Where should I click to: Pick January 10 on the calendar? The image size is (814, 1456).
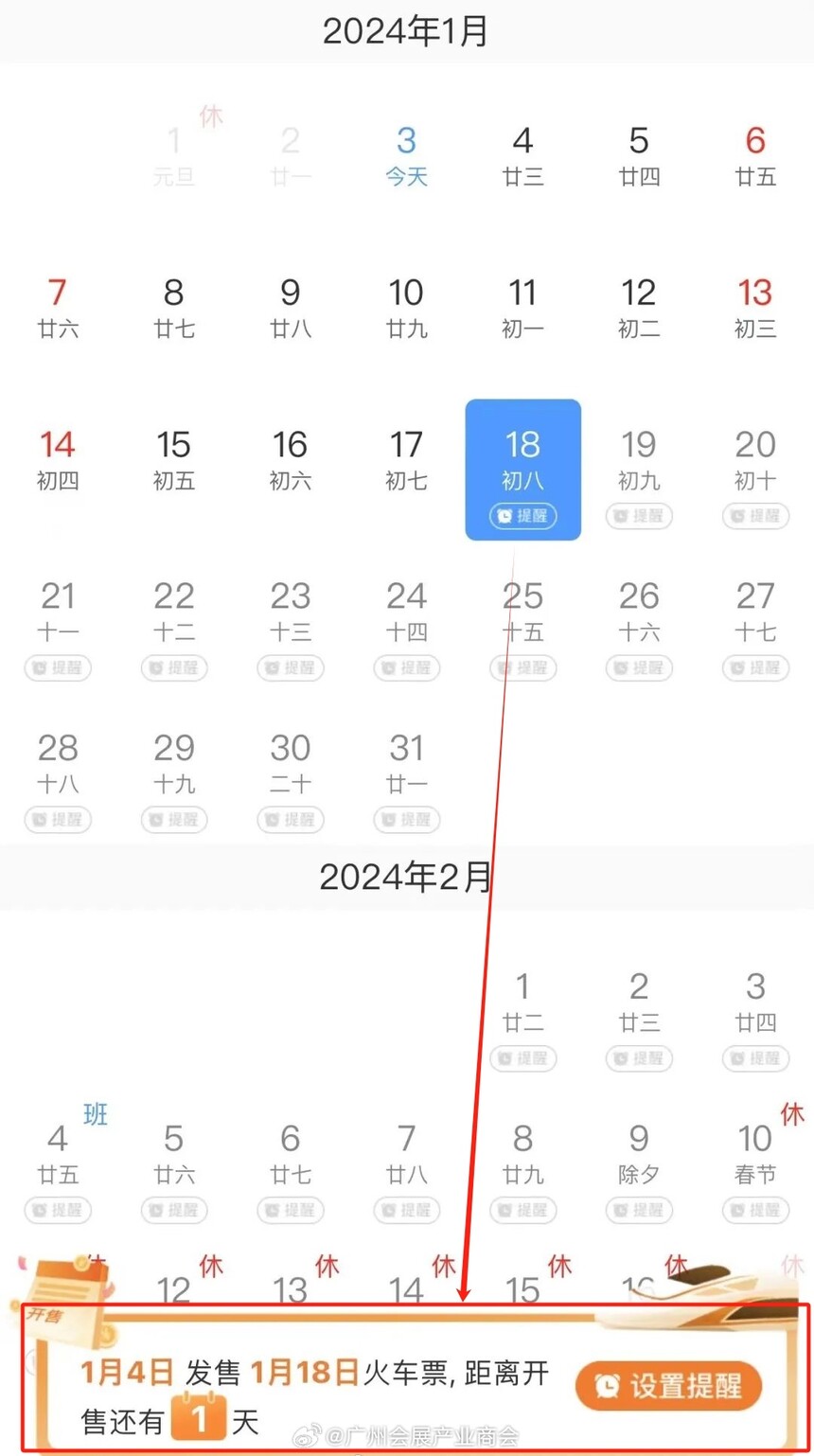(x=406, y=308)
